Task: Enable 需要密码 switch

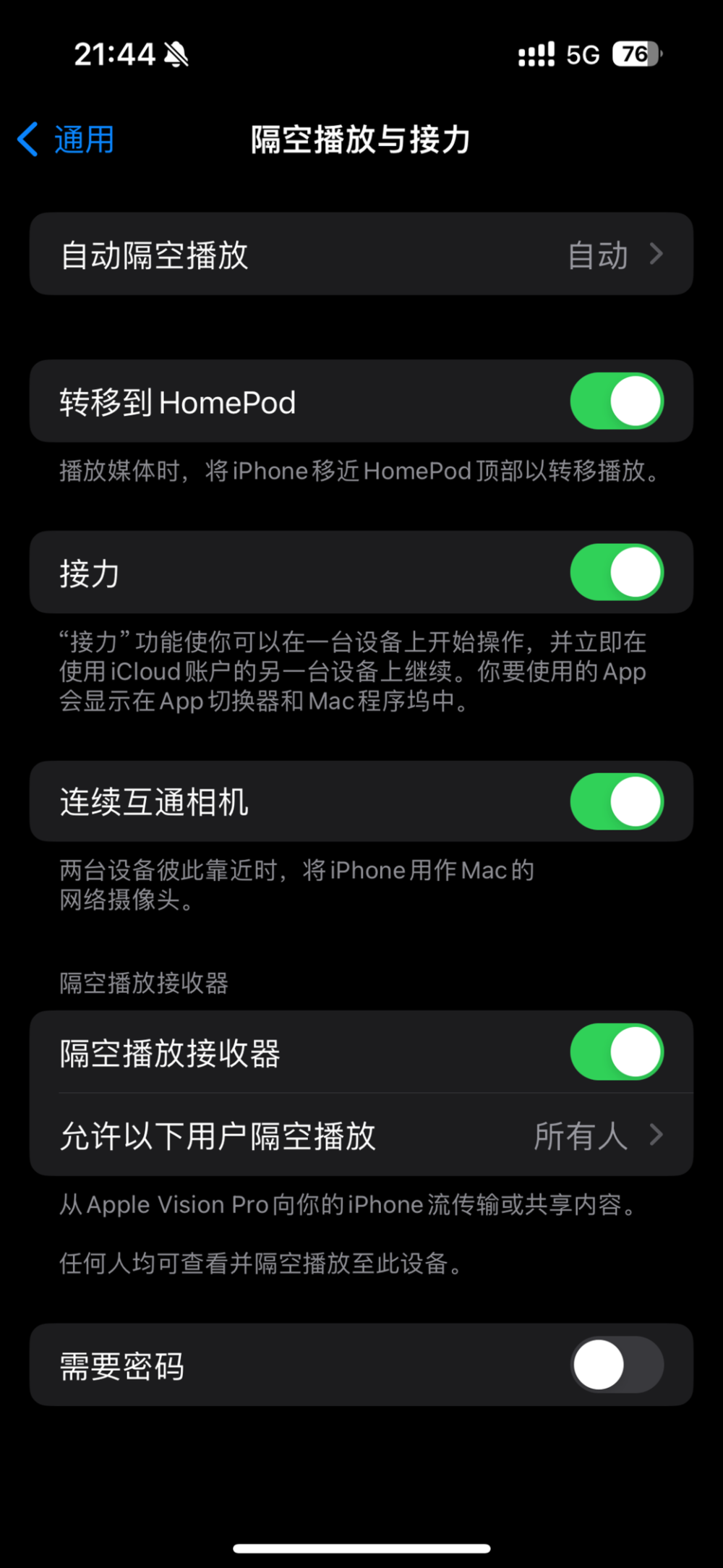Action: [617, 1365]
